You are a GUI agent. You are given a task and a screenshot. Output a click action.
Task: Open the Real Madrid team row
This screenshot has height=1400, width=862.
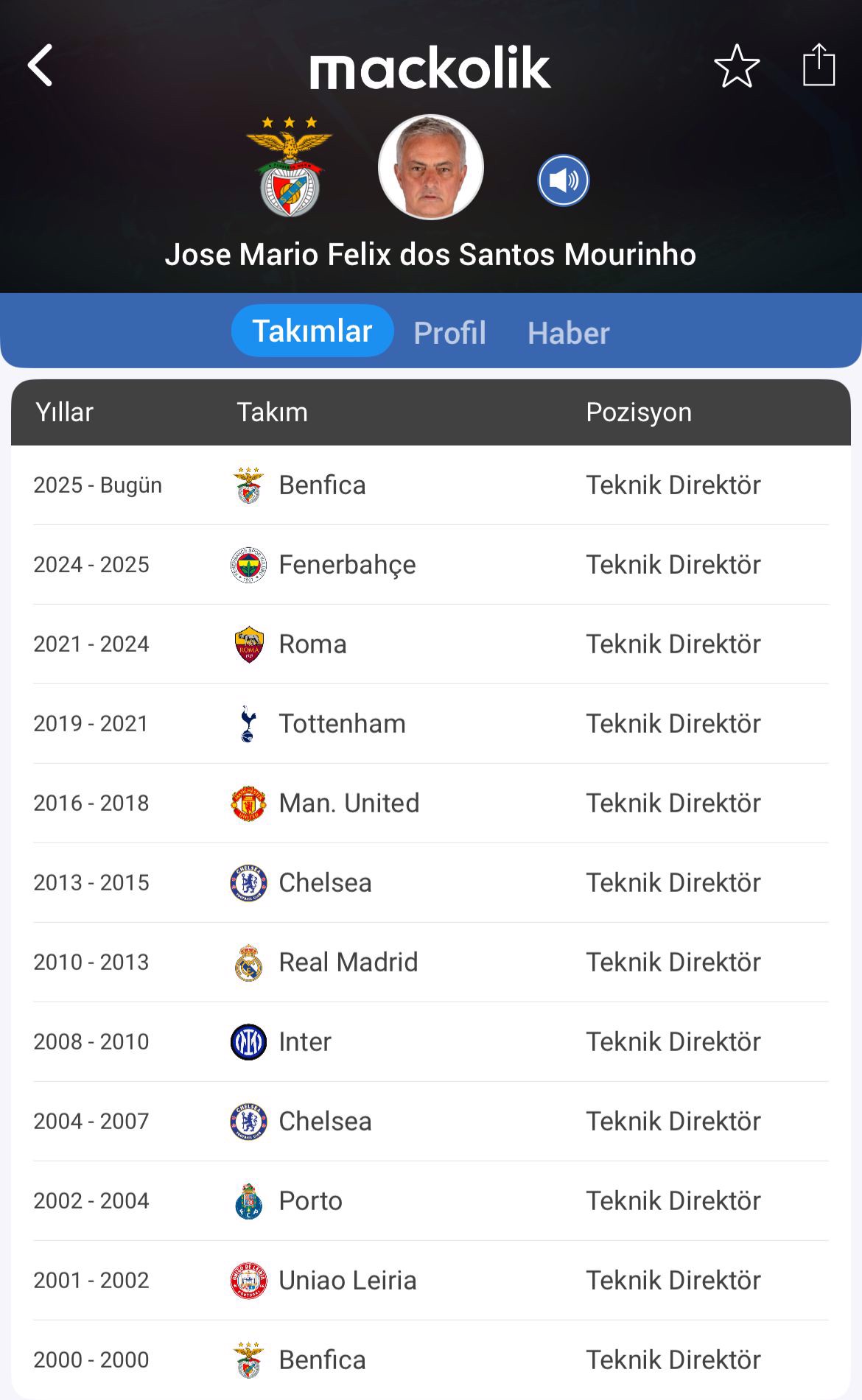pos(431,963)
